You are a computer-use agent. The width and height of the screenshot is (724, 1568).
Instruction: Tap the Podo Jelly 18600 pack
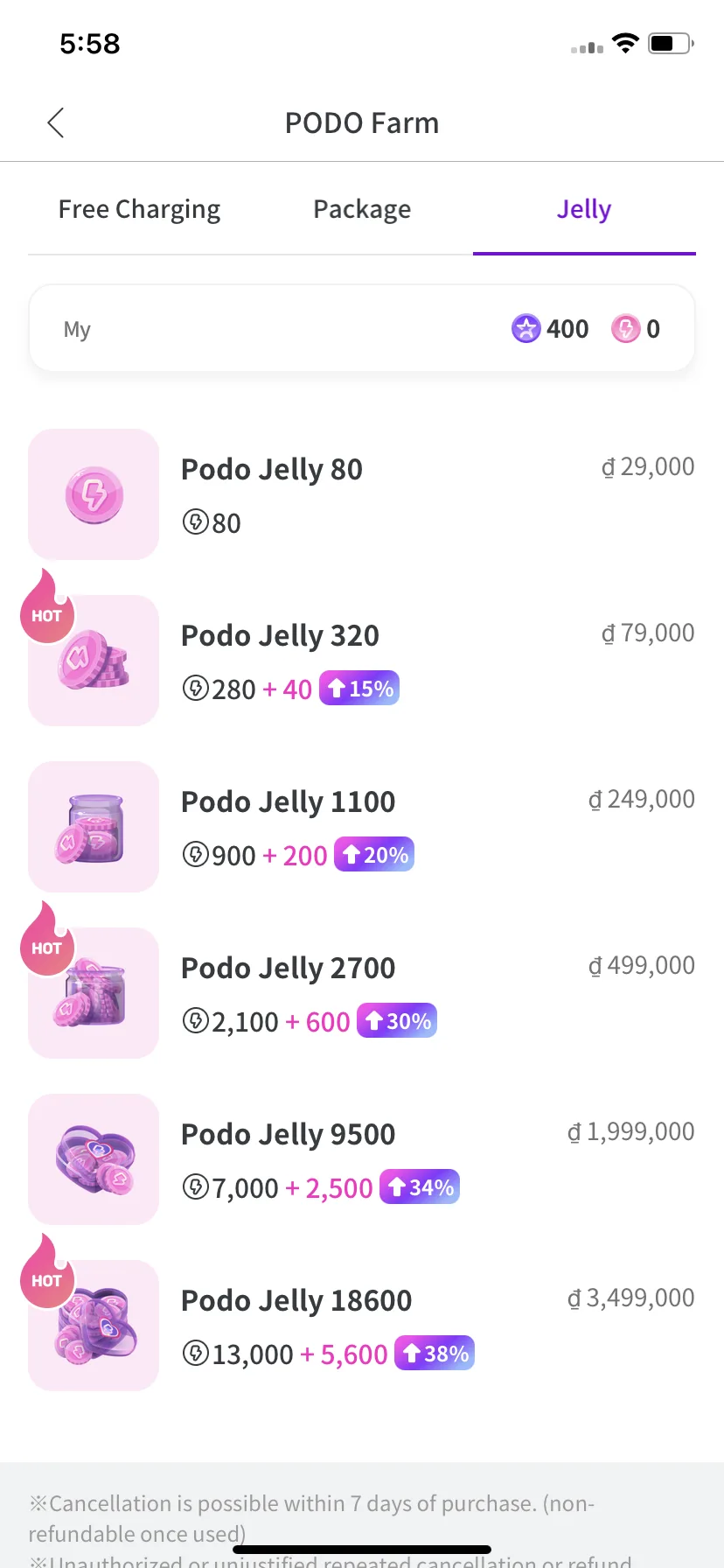click(362, 1326)
